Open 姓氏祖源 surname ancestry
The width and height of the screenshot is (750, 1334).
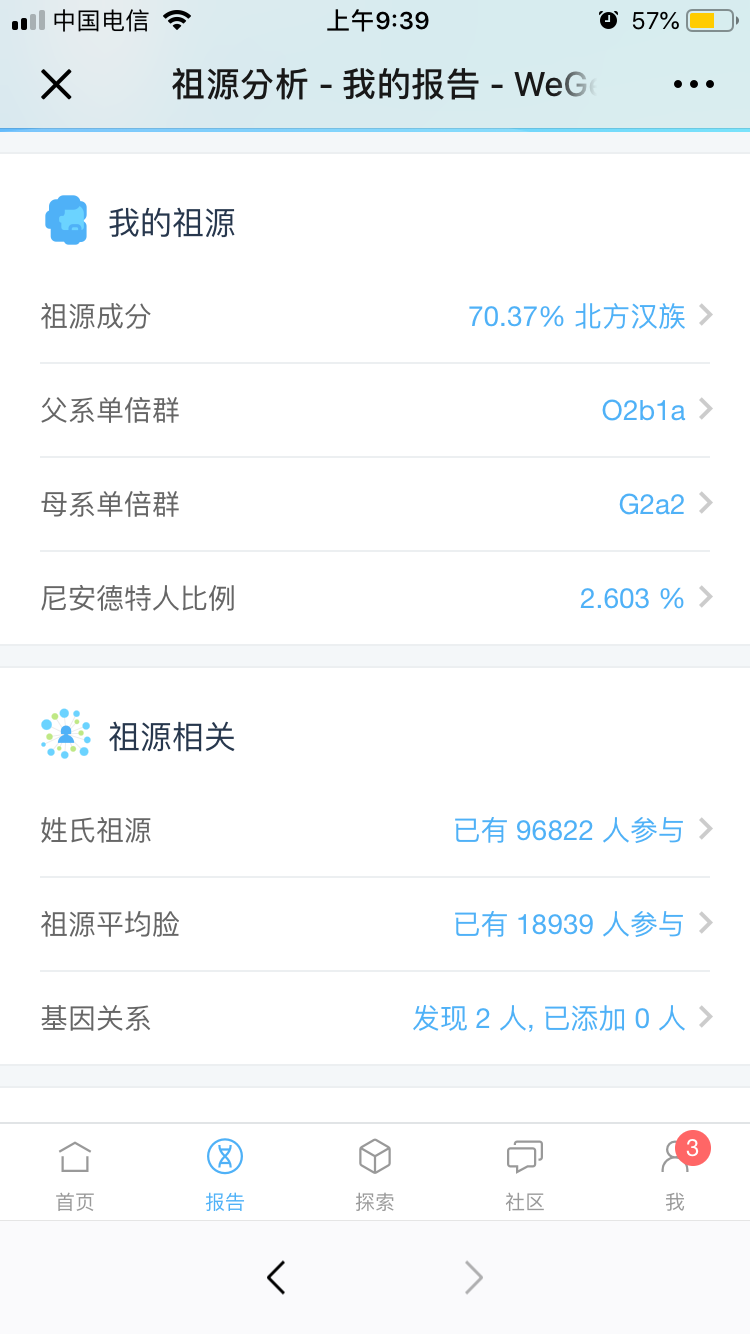coord(375,831)
